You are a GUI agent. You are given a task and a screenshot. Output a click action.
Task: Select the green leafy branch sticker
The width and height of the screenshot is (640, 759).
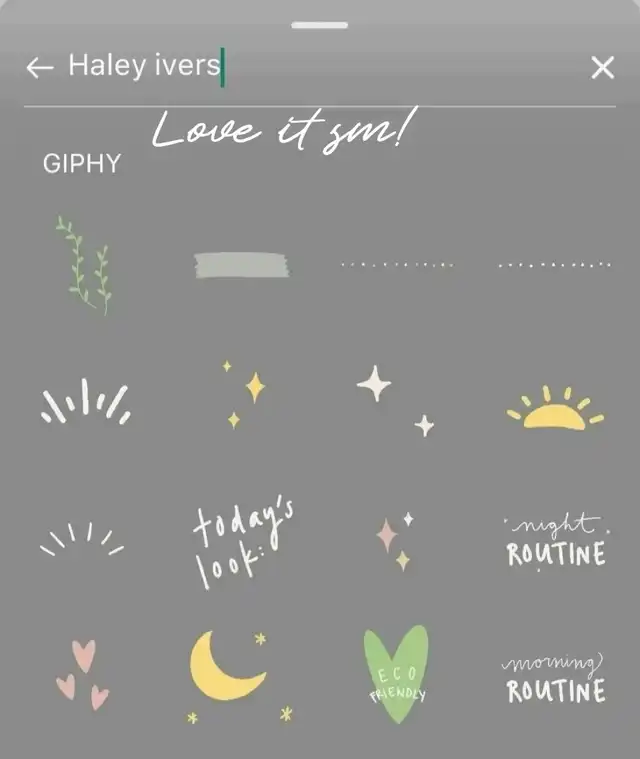(x=84, y=265)
